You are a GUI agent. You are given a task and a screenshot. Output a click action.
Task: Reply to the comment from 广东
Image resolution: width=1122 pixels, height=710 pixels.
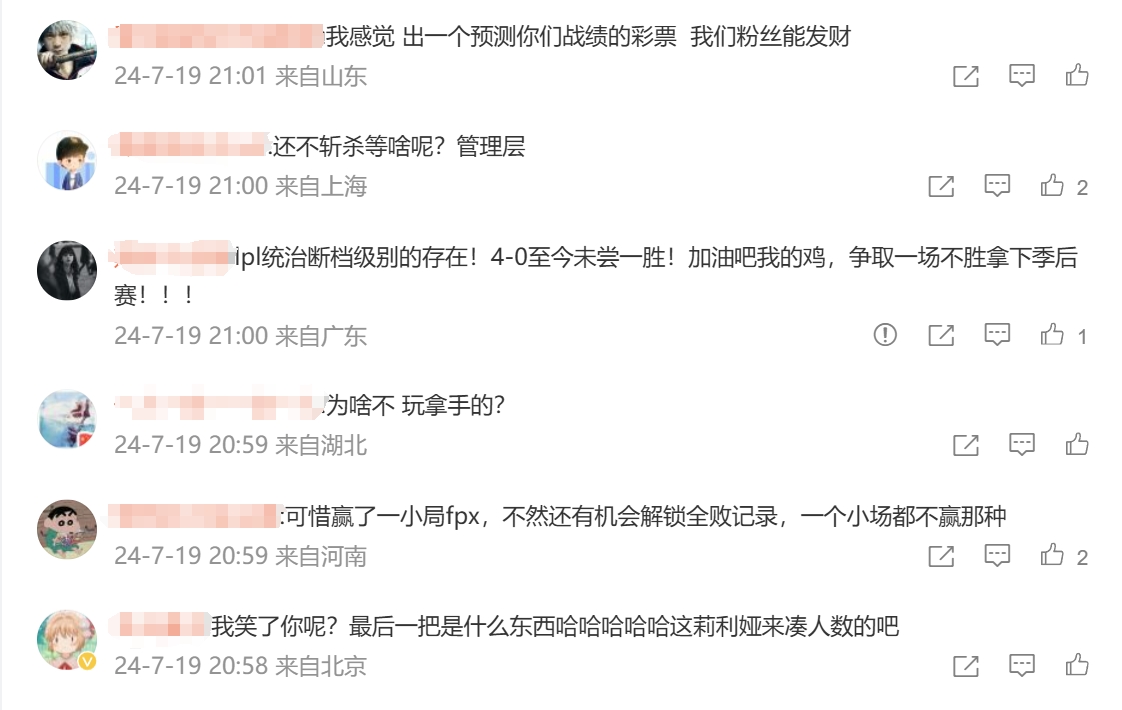[997, 335]
